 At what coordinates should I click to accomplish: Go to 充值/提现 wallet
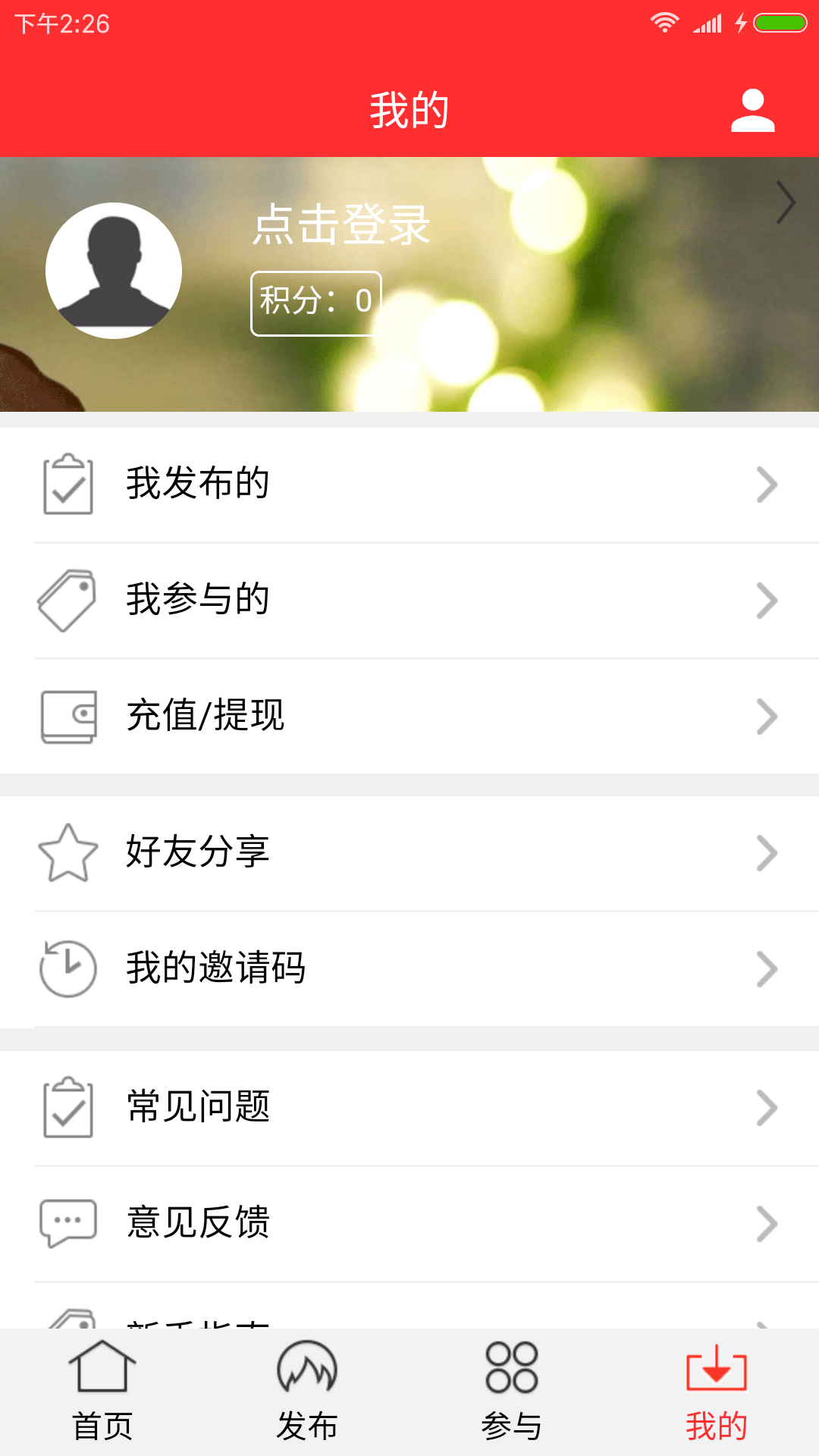click(x=409, y=717)
